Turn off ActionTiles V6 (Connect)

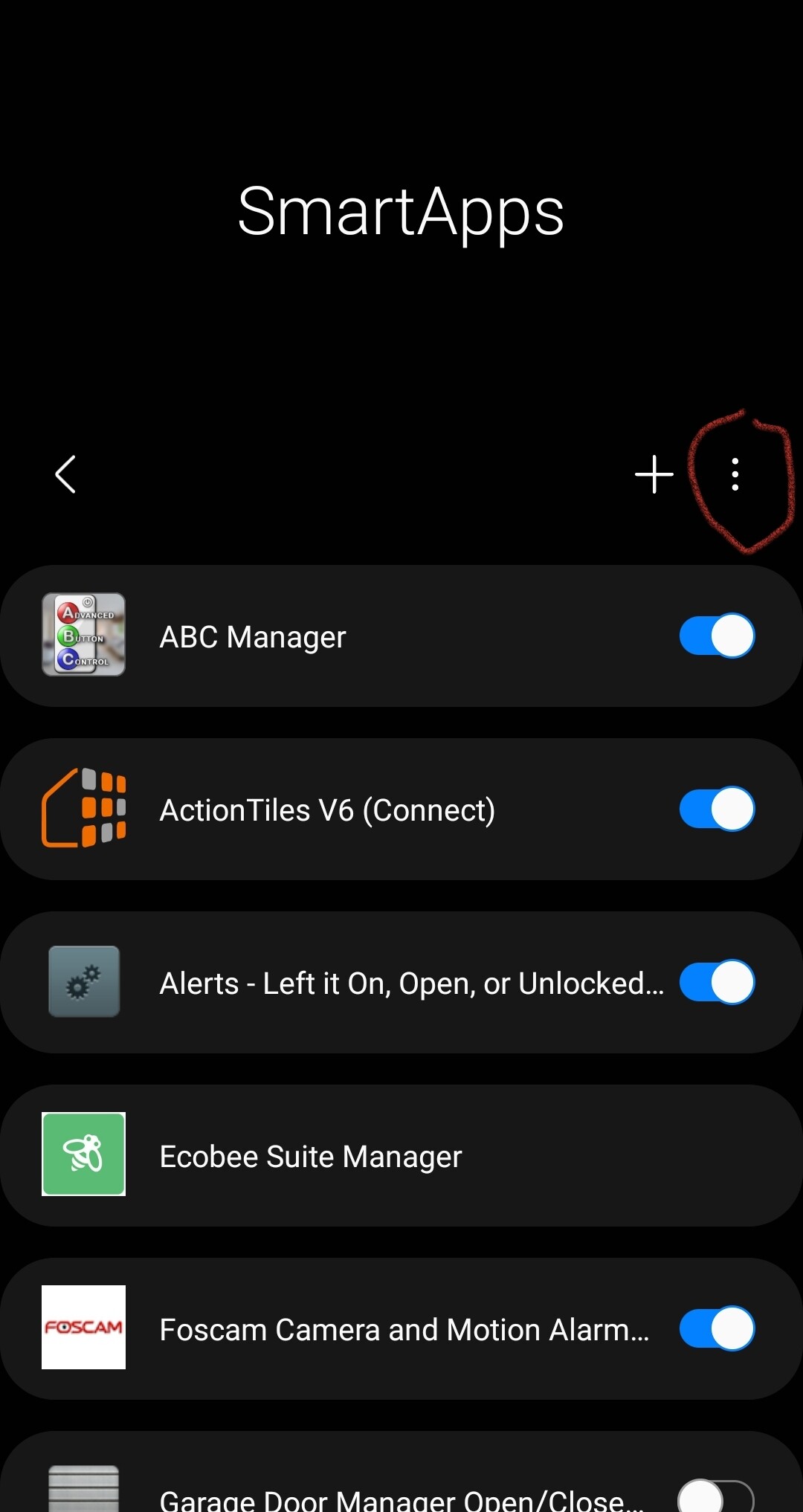pos(716,809)
